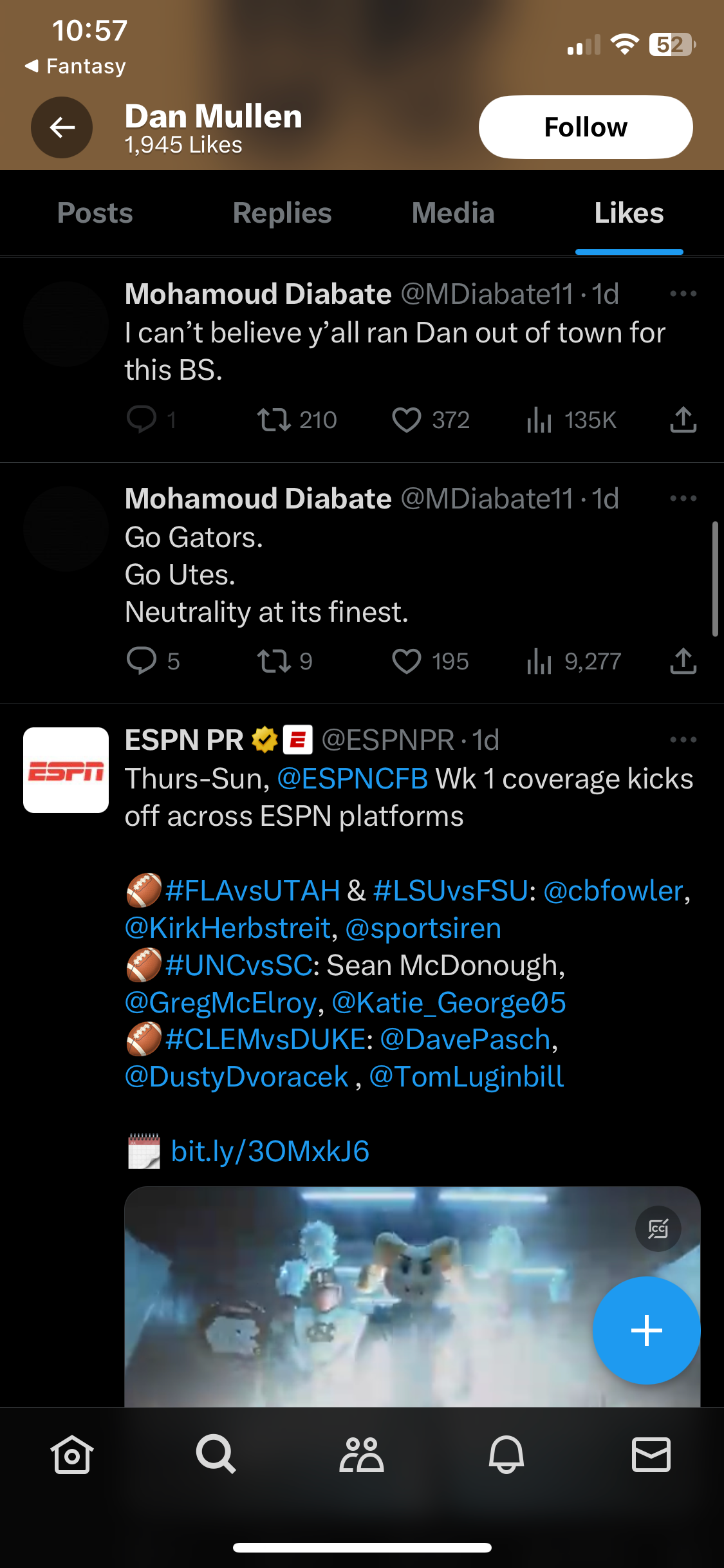Screen dimensions: 724x1568
Task: Share the 'ran Dan out of town' tweet
Action: coord(683,419)
